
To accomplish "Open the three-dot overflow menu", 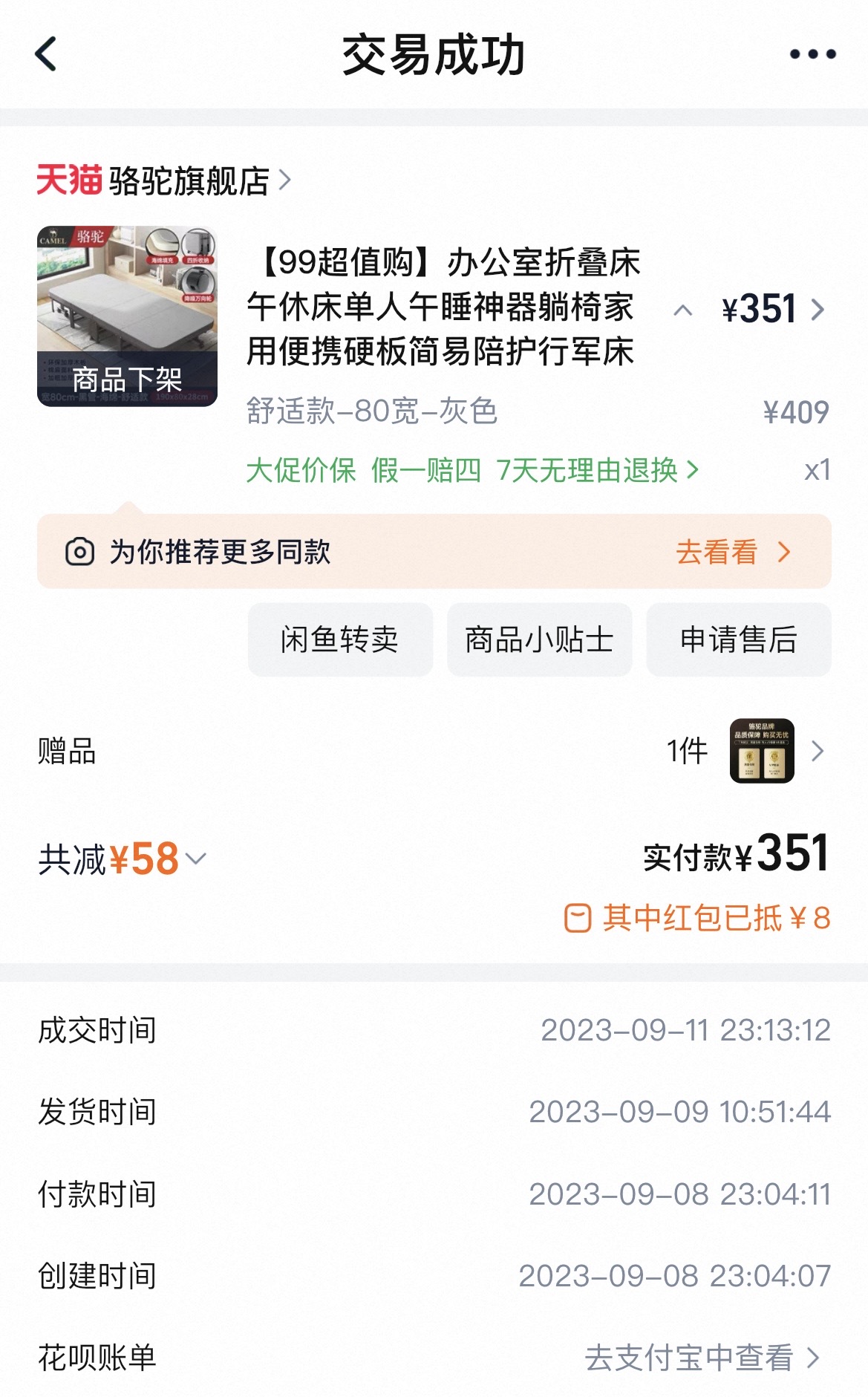I will pos(812,54).
